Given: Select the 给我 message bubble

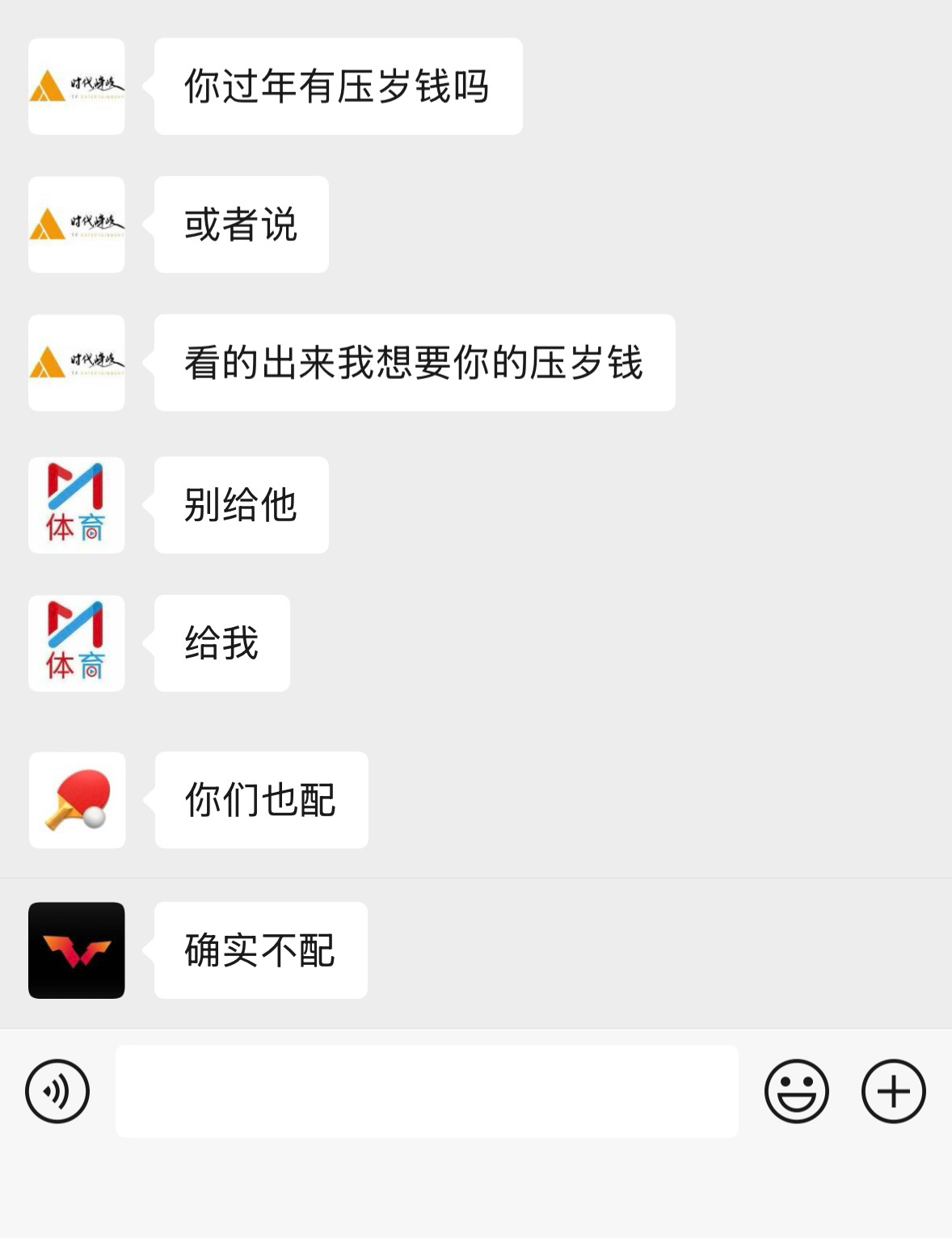Looking at the screenshot, I should click(221, 643).
